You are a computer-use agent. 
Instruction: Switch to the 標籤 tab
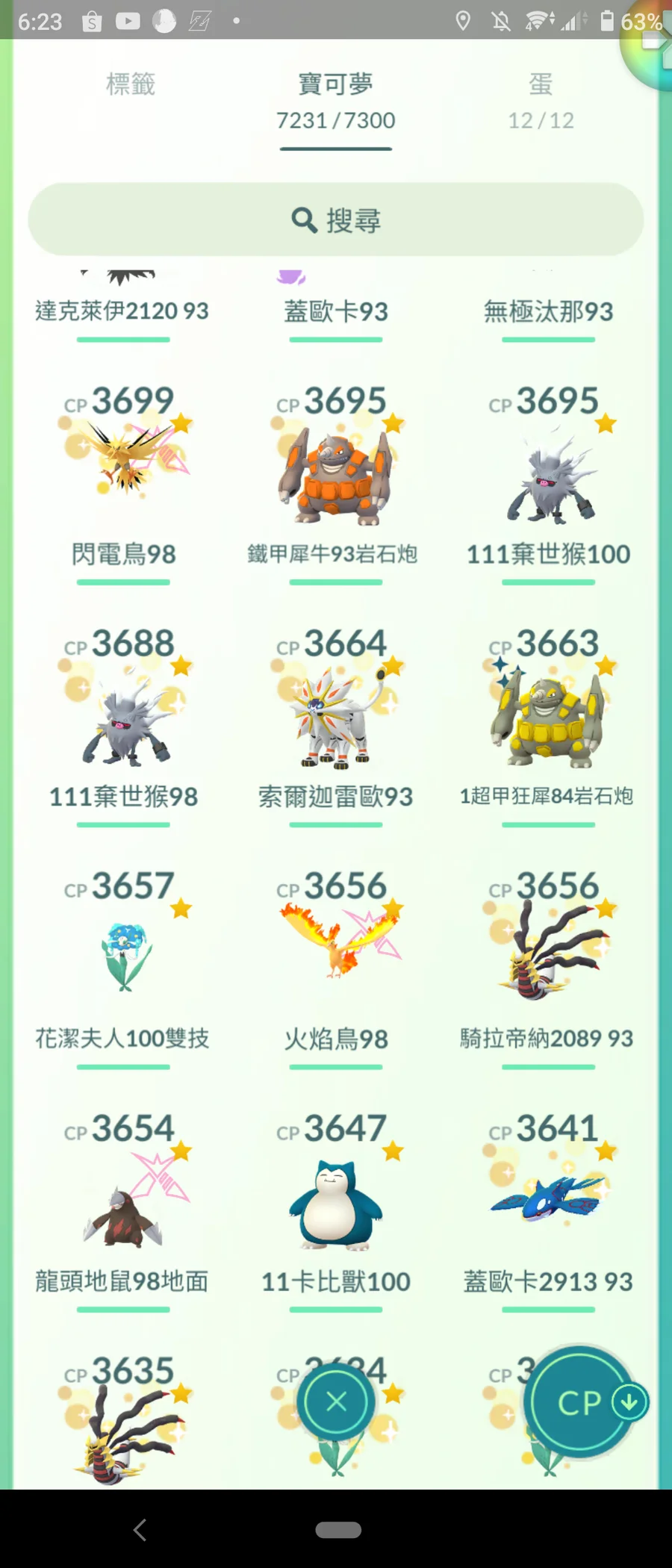tap(130, 84)
